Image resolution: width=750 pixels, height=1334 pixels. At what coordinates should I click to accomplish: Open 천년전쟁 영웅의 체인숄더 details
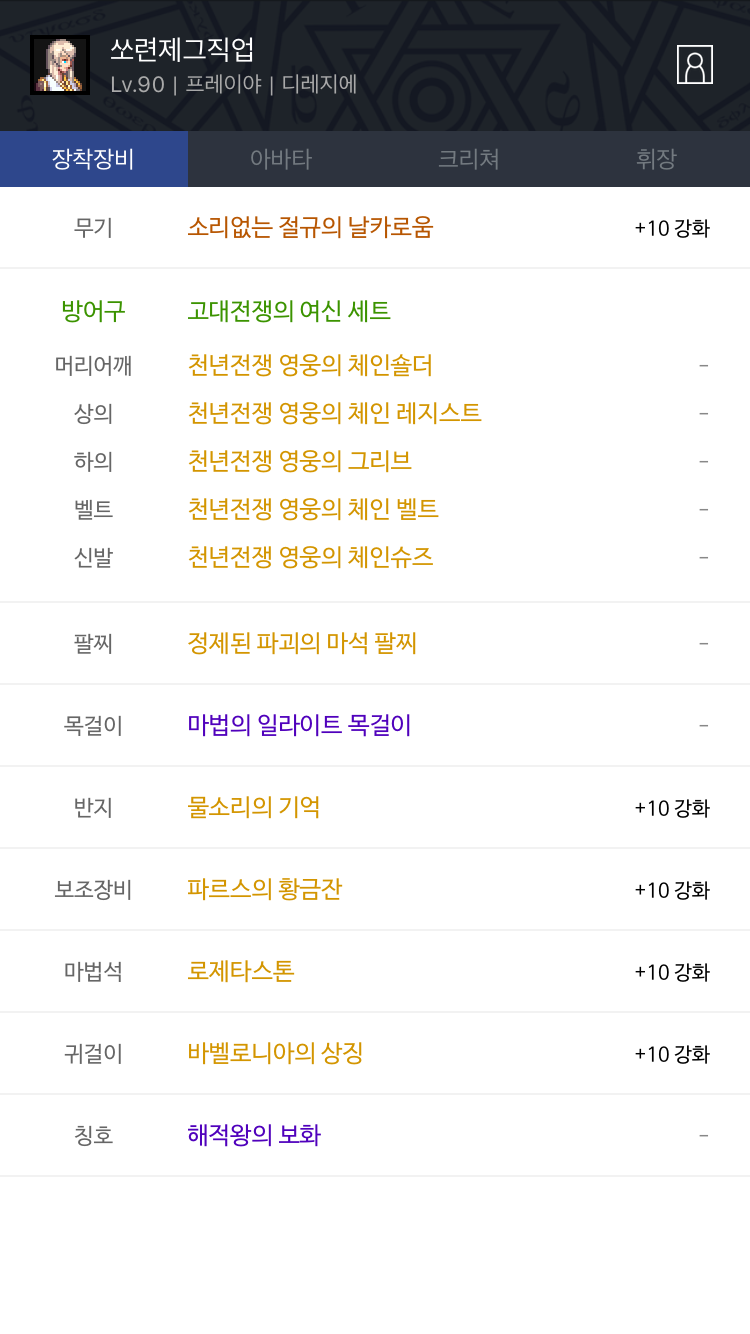[x=310, y=365]
